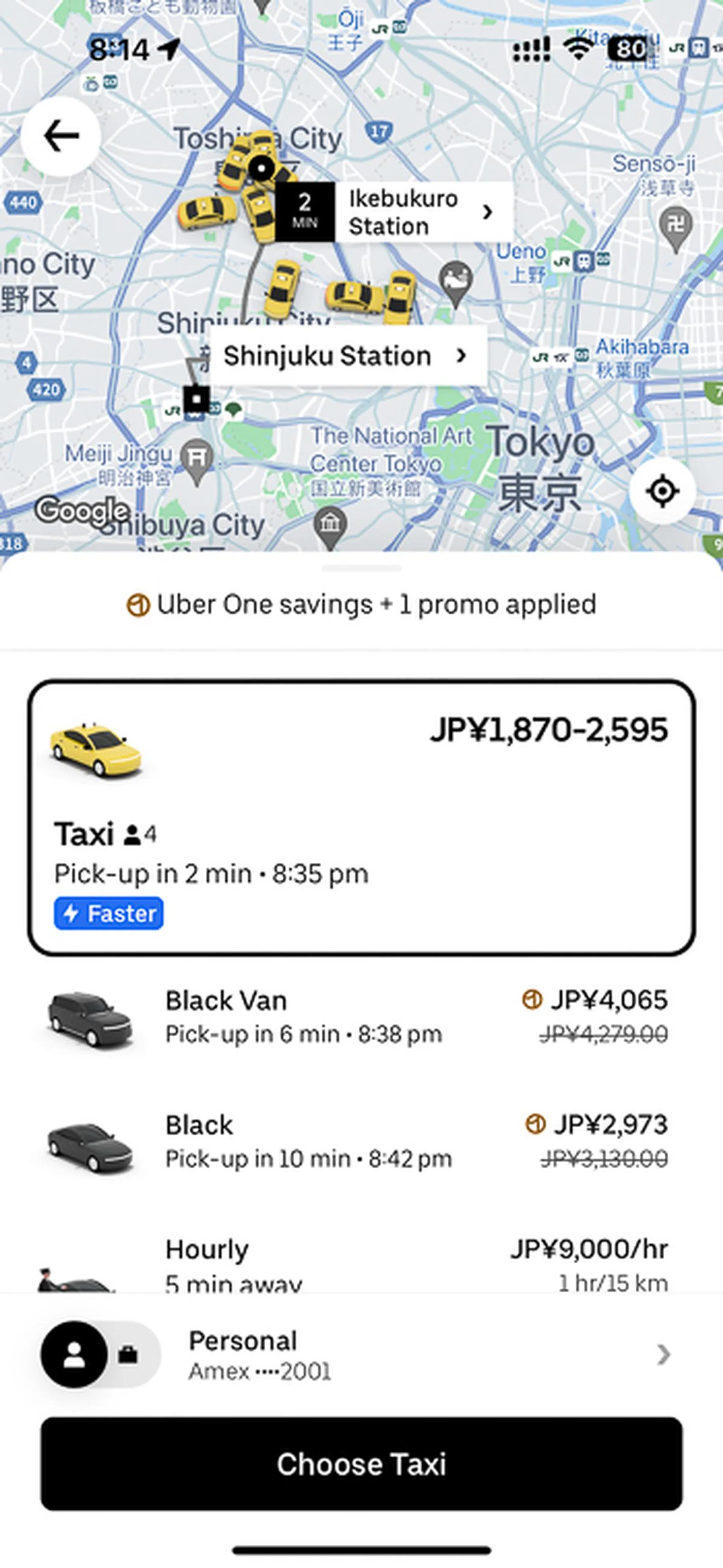This screenshot has width=723, height=1568.
Task: Change the Shinjuku Station destination
Action: coord(347,356)
